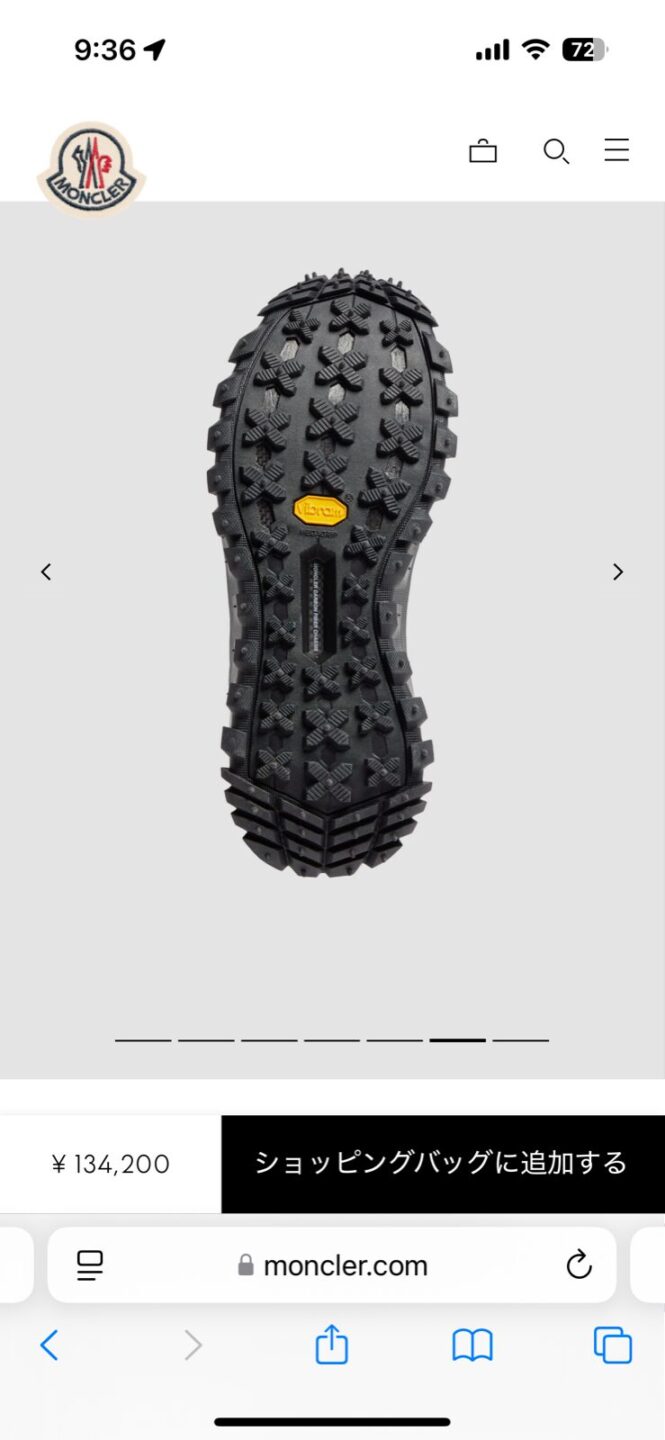
Task: Open the hamburger menu
Action: 617,151
